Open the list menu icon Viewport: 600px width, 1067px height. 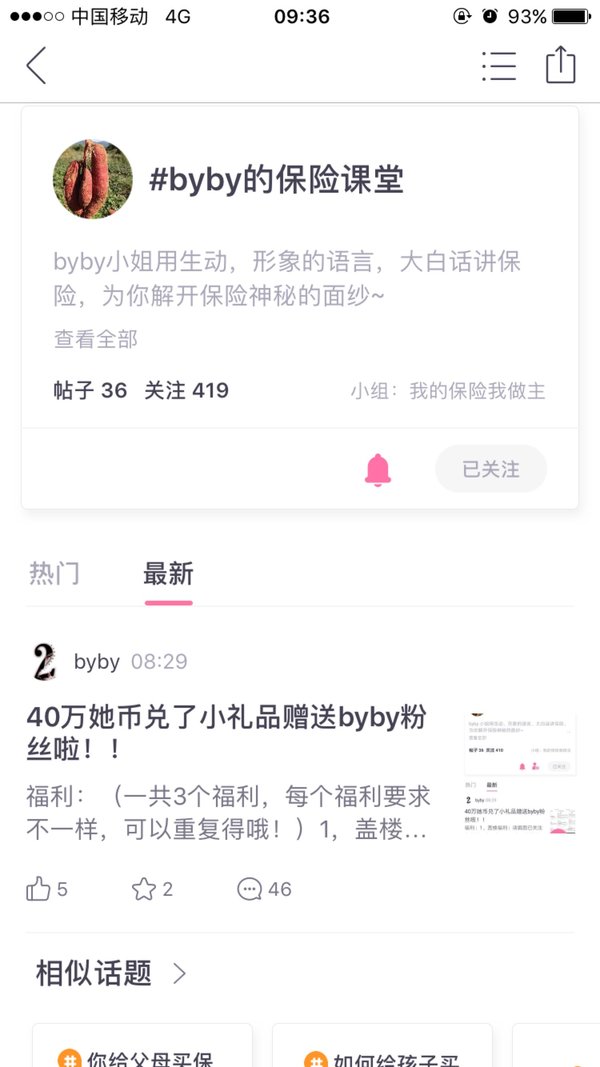tap(499, 66)
